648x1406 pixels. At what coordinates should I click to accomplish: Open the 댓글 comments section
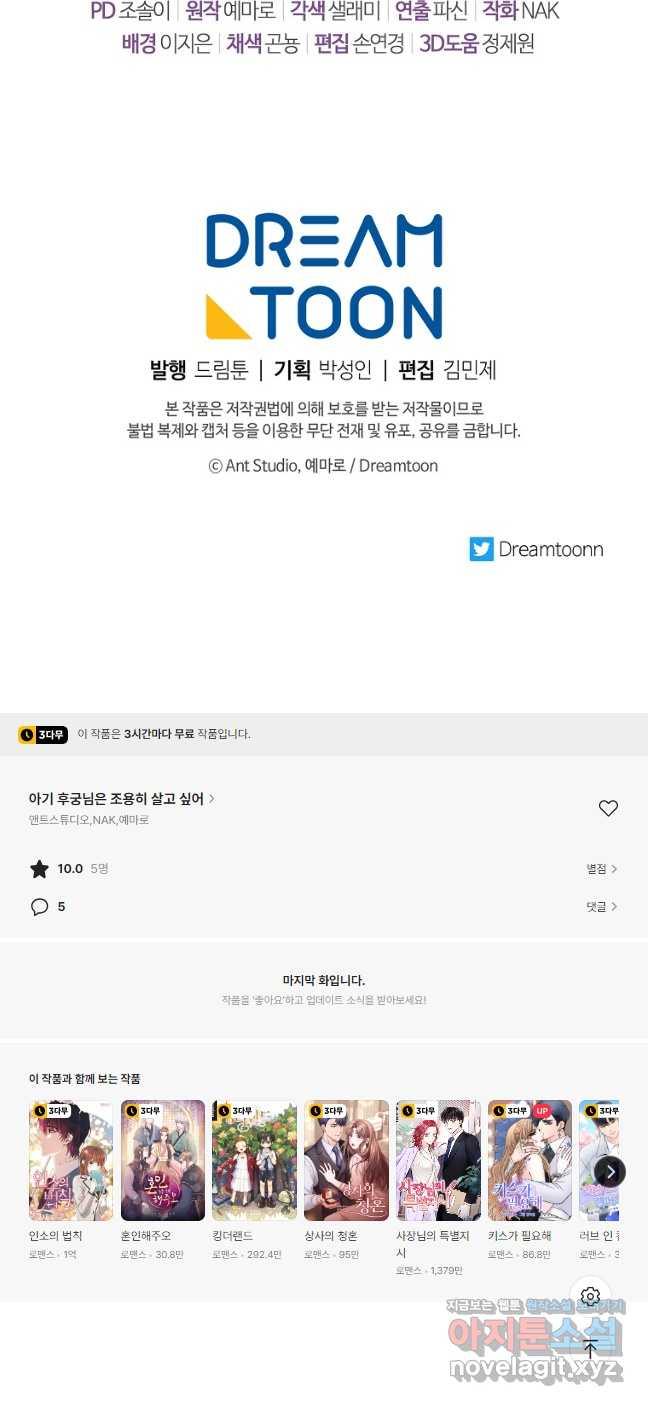point(601,906)
